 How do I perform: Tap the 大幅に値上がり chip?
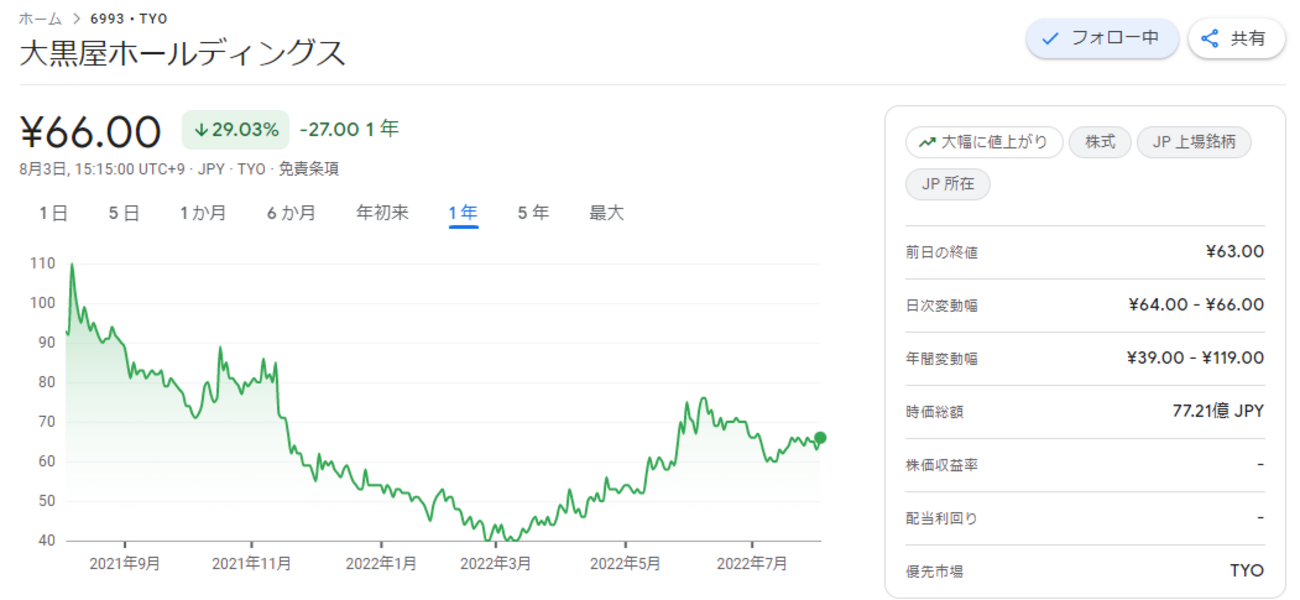coord(984,142)
